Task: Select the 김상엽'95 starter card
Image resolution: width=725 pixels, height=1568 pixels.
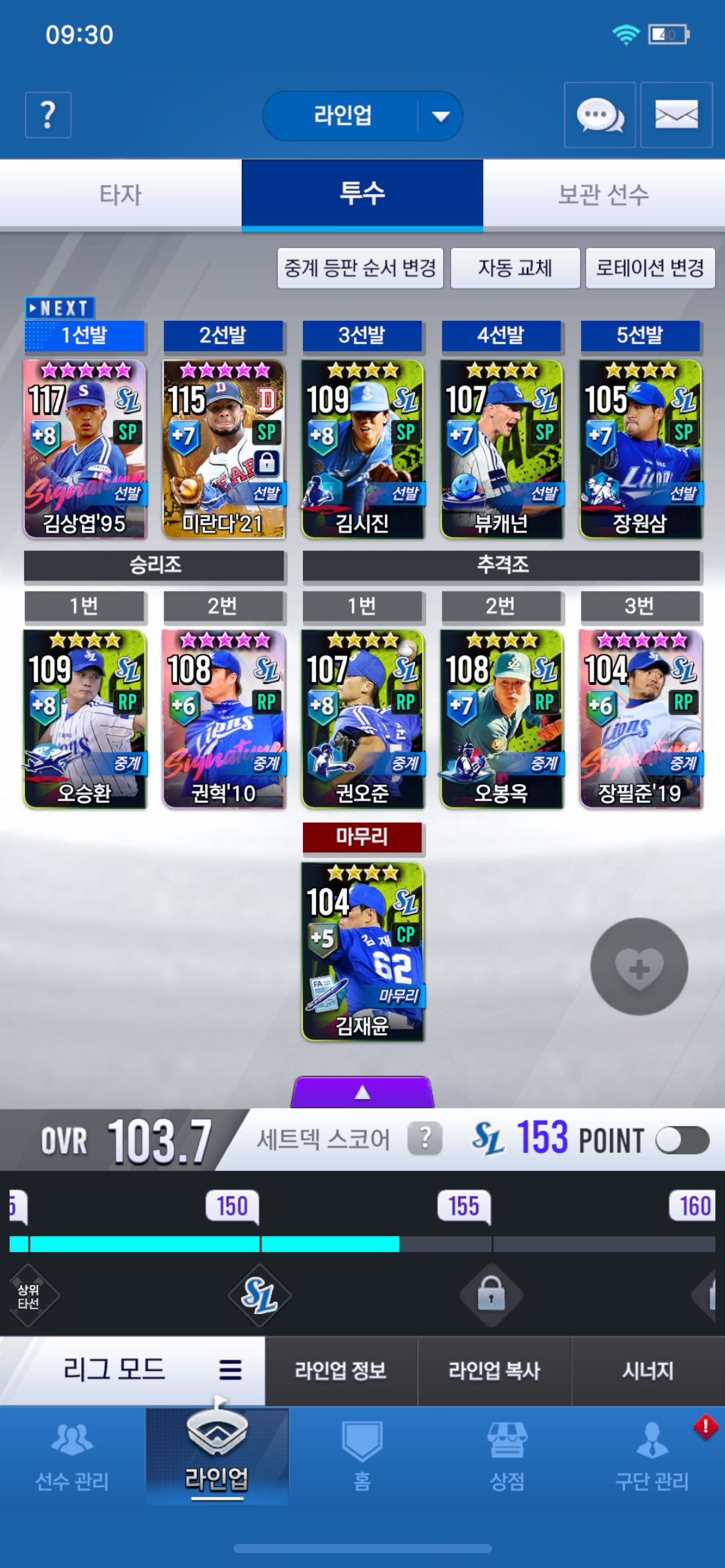Action: click(85, 449)
